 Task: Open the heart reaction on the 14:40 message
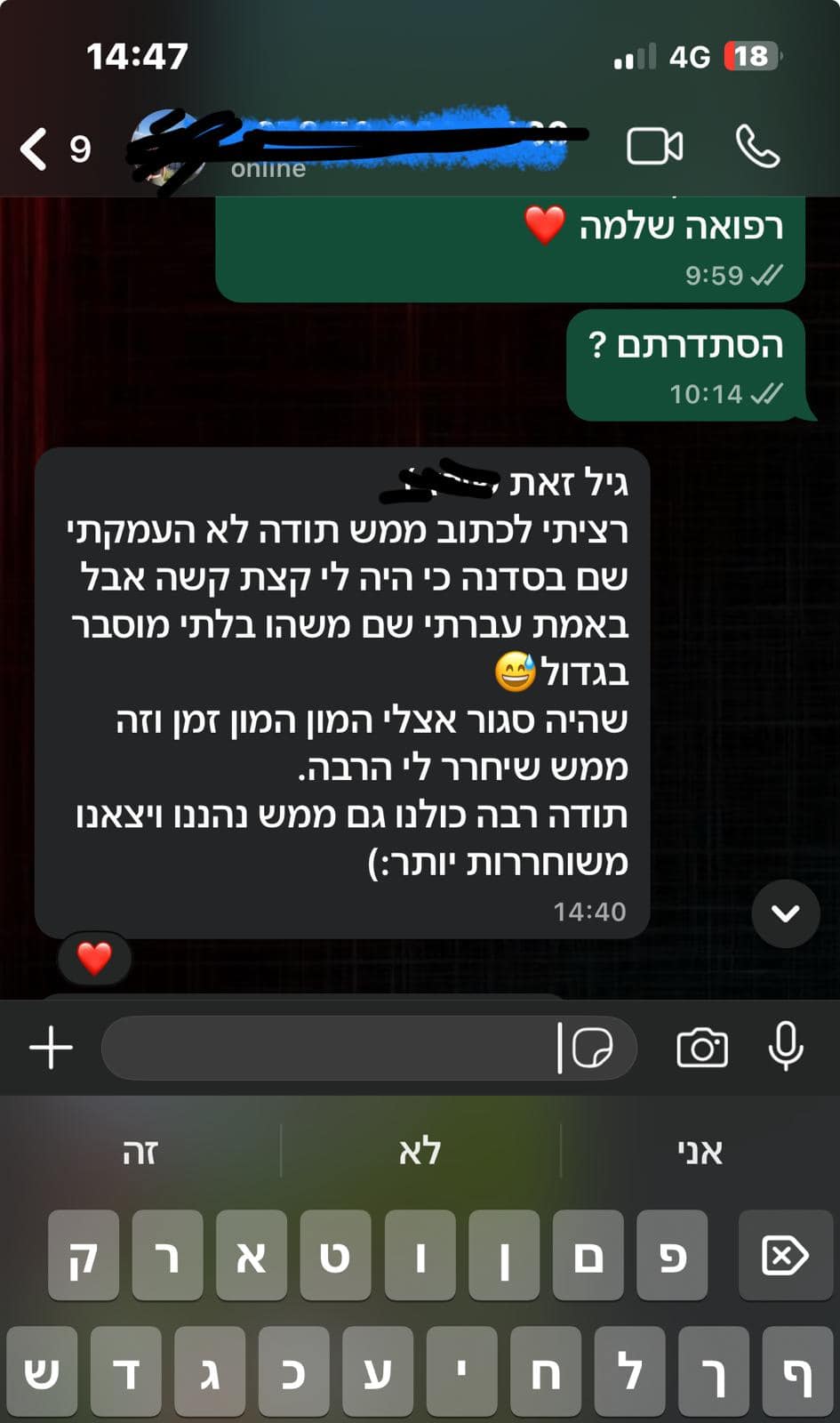click(94, 959)
